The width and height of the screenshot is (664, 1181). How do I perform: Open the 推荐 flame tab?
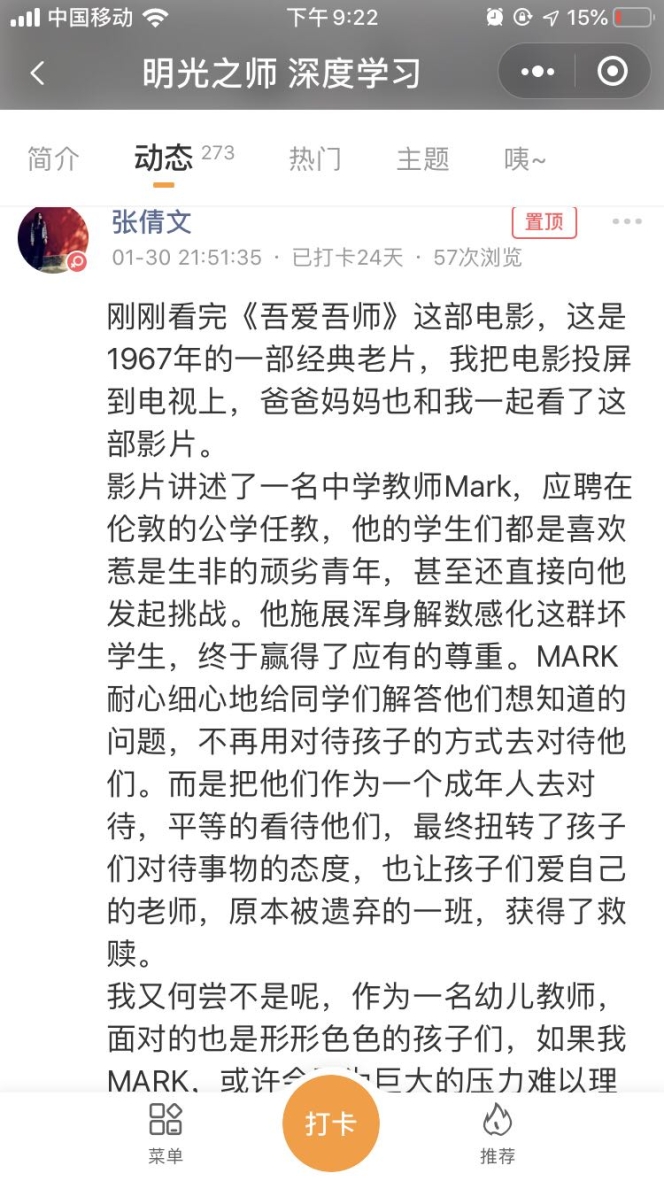[x=497, y=1132]
